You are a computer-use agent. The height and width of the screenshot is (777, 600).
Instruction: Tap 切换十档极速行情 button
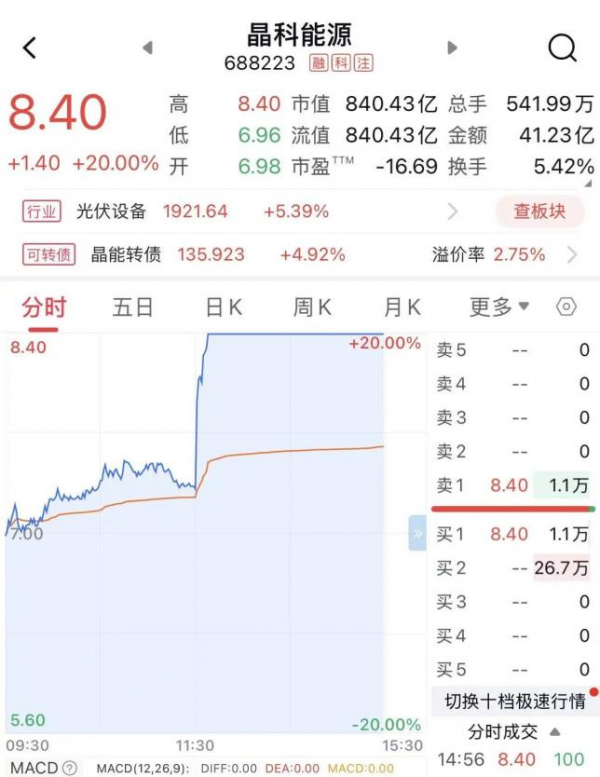(x=512, y=702)
